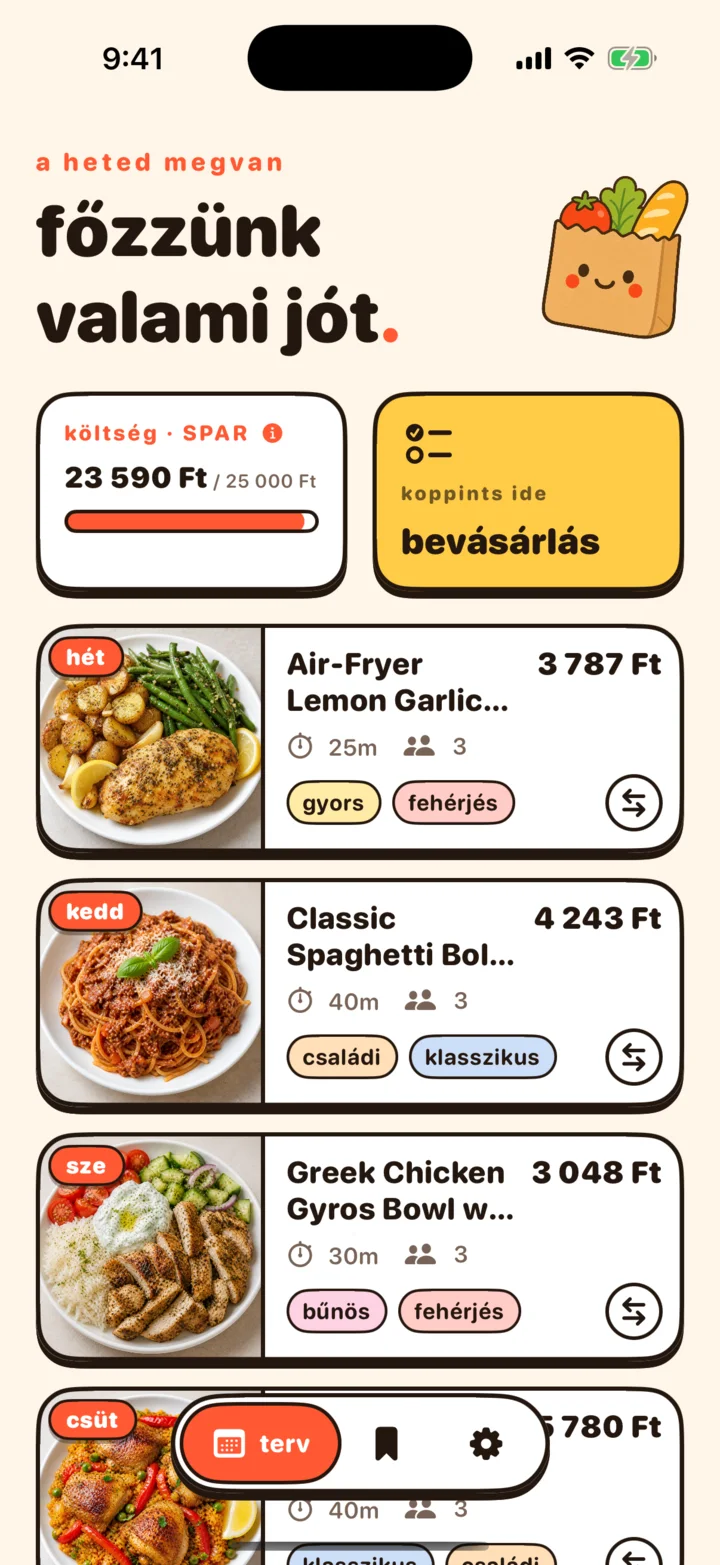The width and height of the screenshot is (720, 1565).
Task: Open the saved bookmarks tab
Action: [x=386, y=1443]
